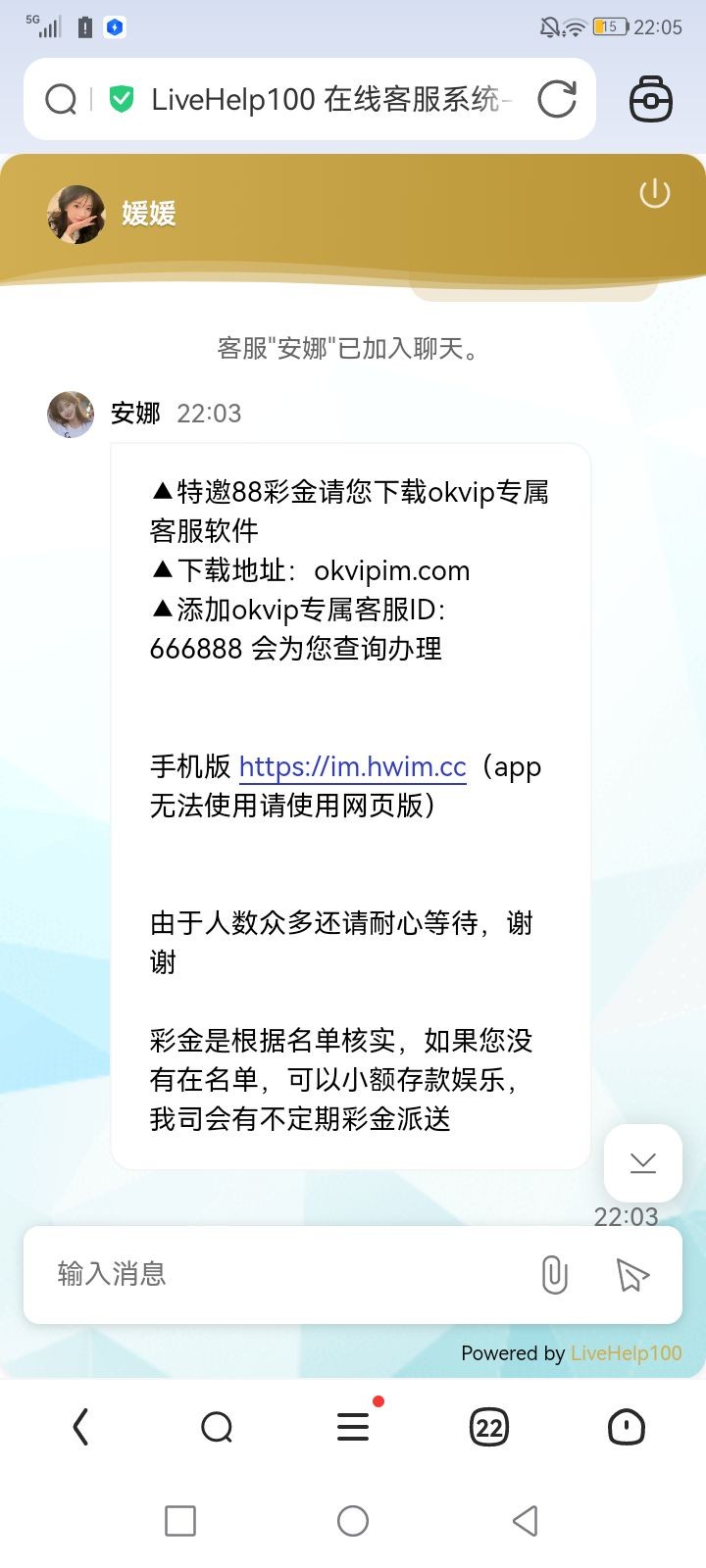Tap the power icon to end the chat
706x1568 pixels.
(x=654, y=193)
